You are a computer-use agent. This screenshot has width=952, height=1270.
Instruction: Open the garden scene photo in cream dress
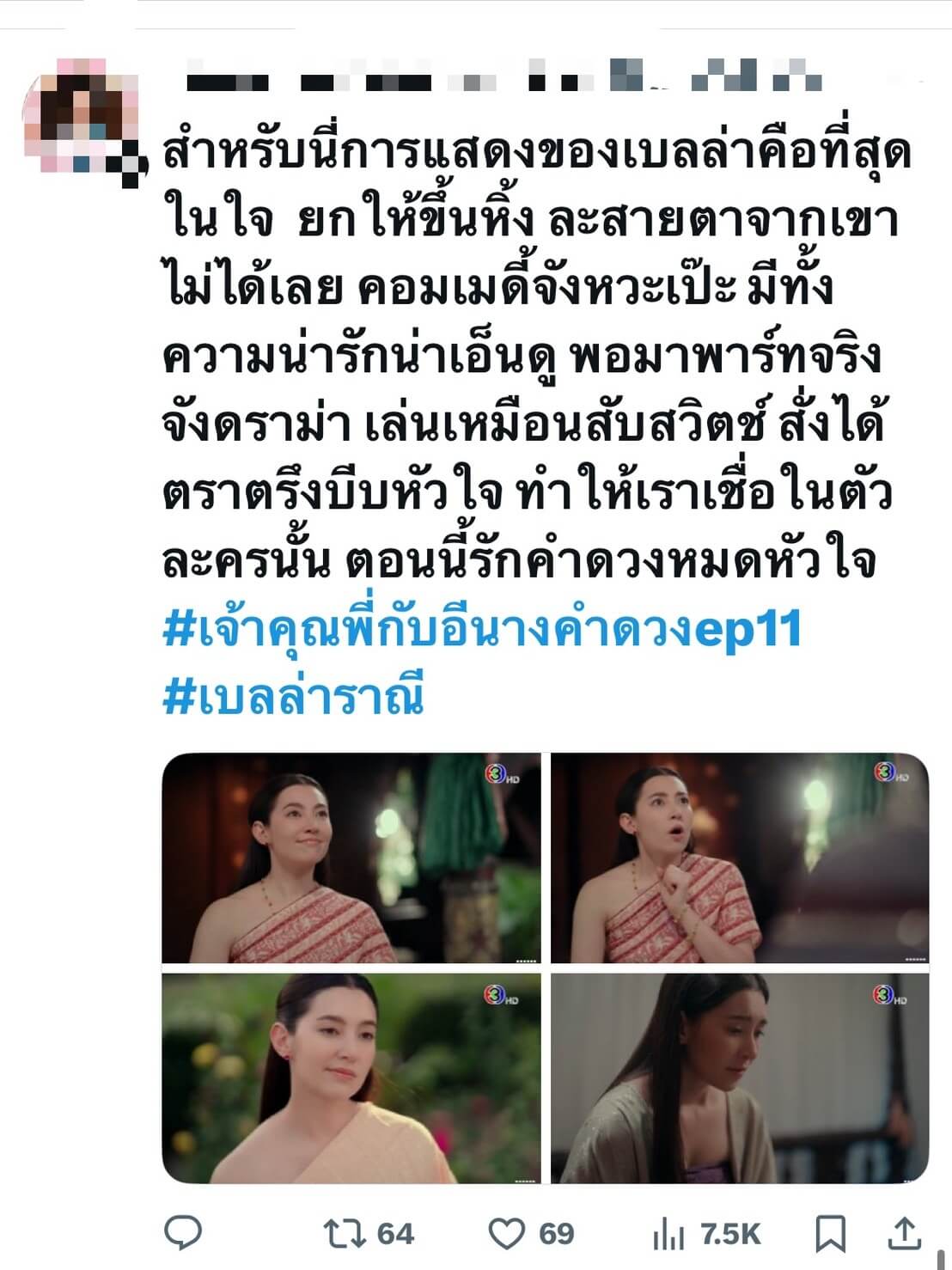351,1078
